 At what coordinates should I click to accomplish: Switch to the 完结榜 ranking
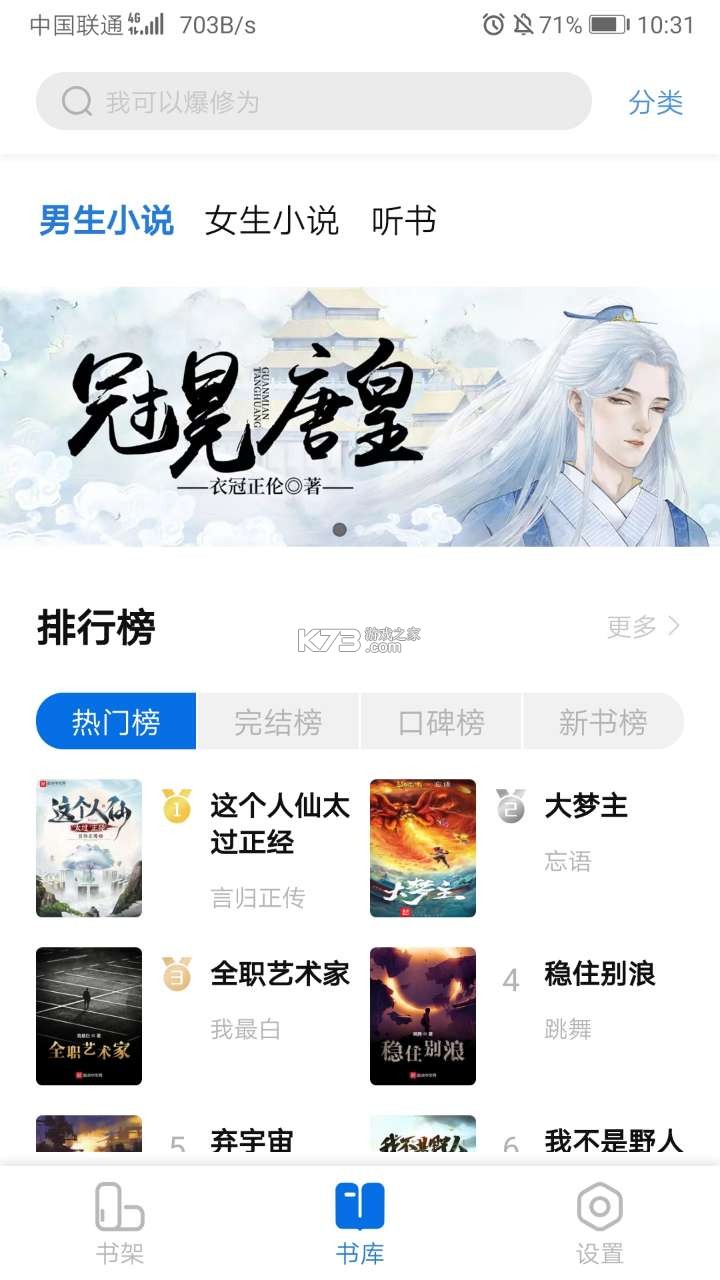278,722
